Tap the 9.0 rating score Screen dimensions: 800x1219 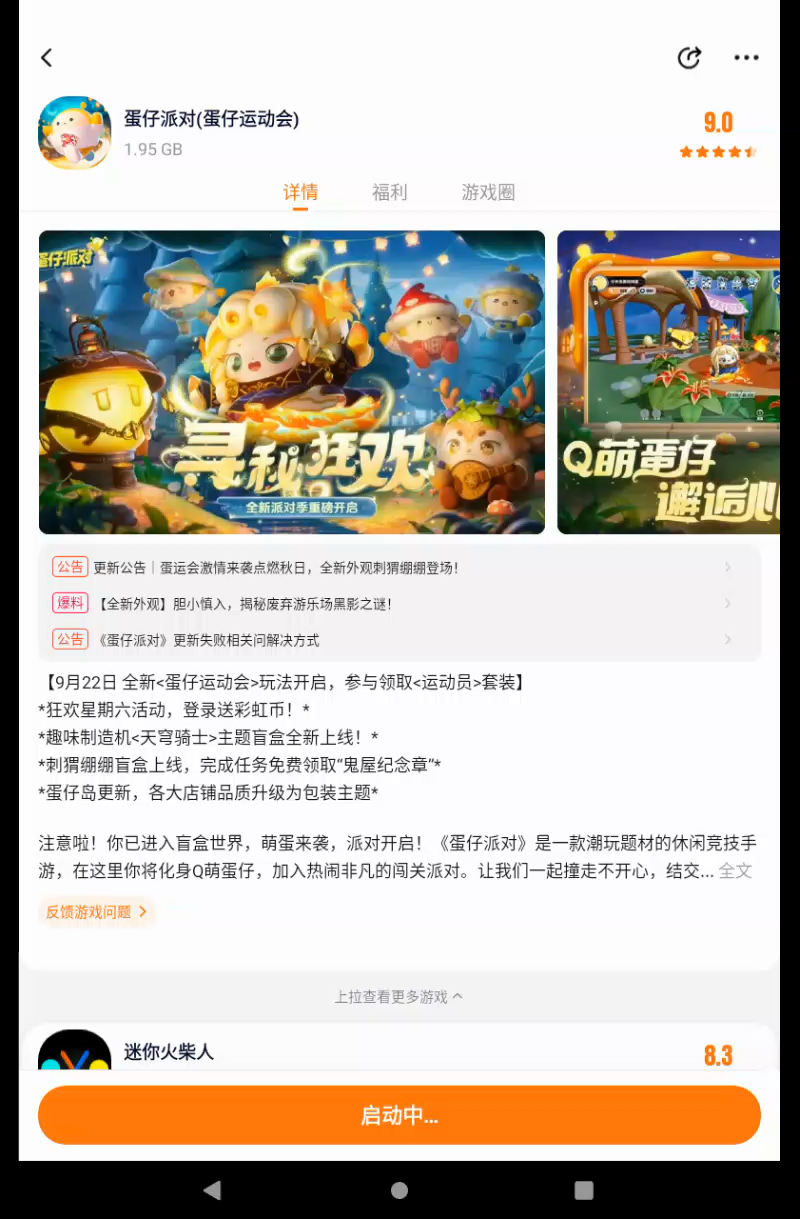[718, 123]
